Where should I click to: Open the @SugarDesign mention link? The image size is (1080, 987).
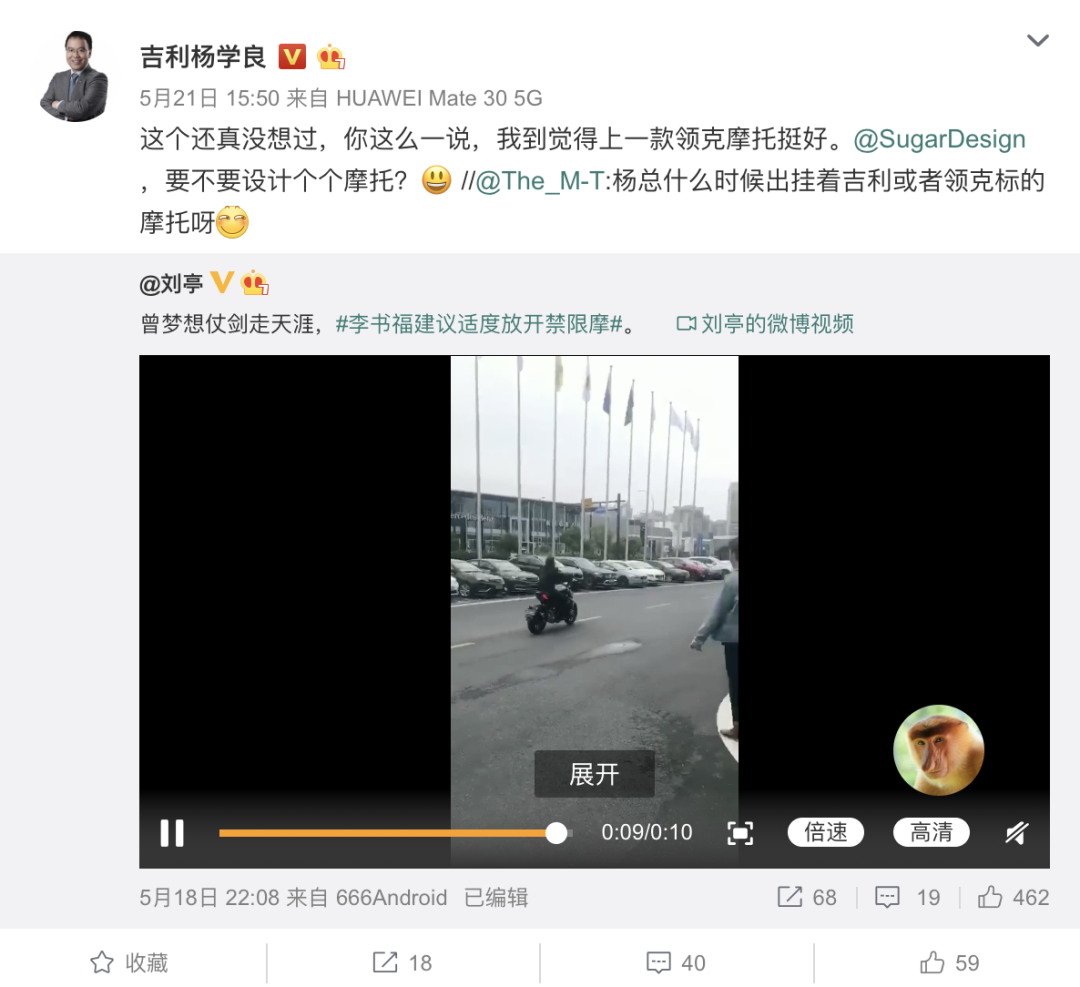[x=939, y=139]
